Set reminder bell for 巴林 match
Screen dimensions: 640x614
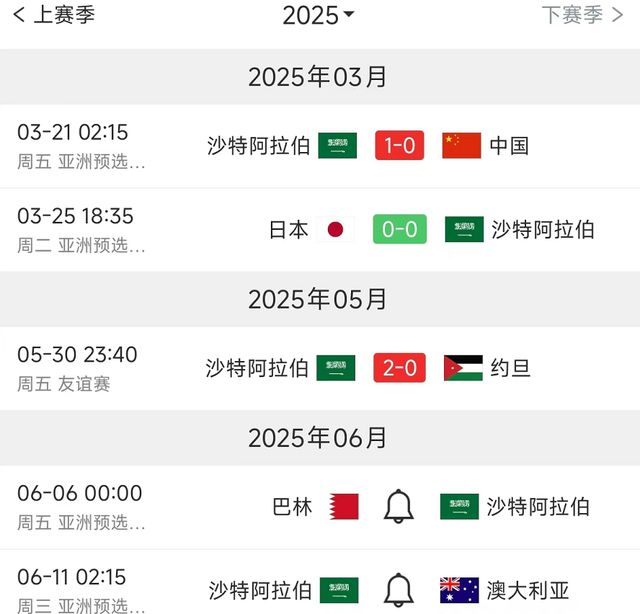pyautogui.click(x=399, y=507)
